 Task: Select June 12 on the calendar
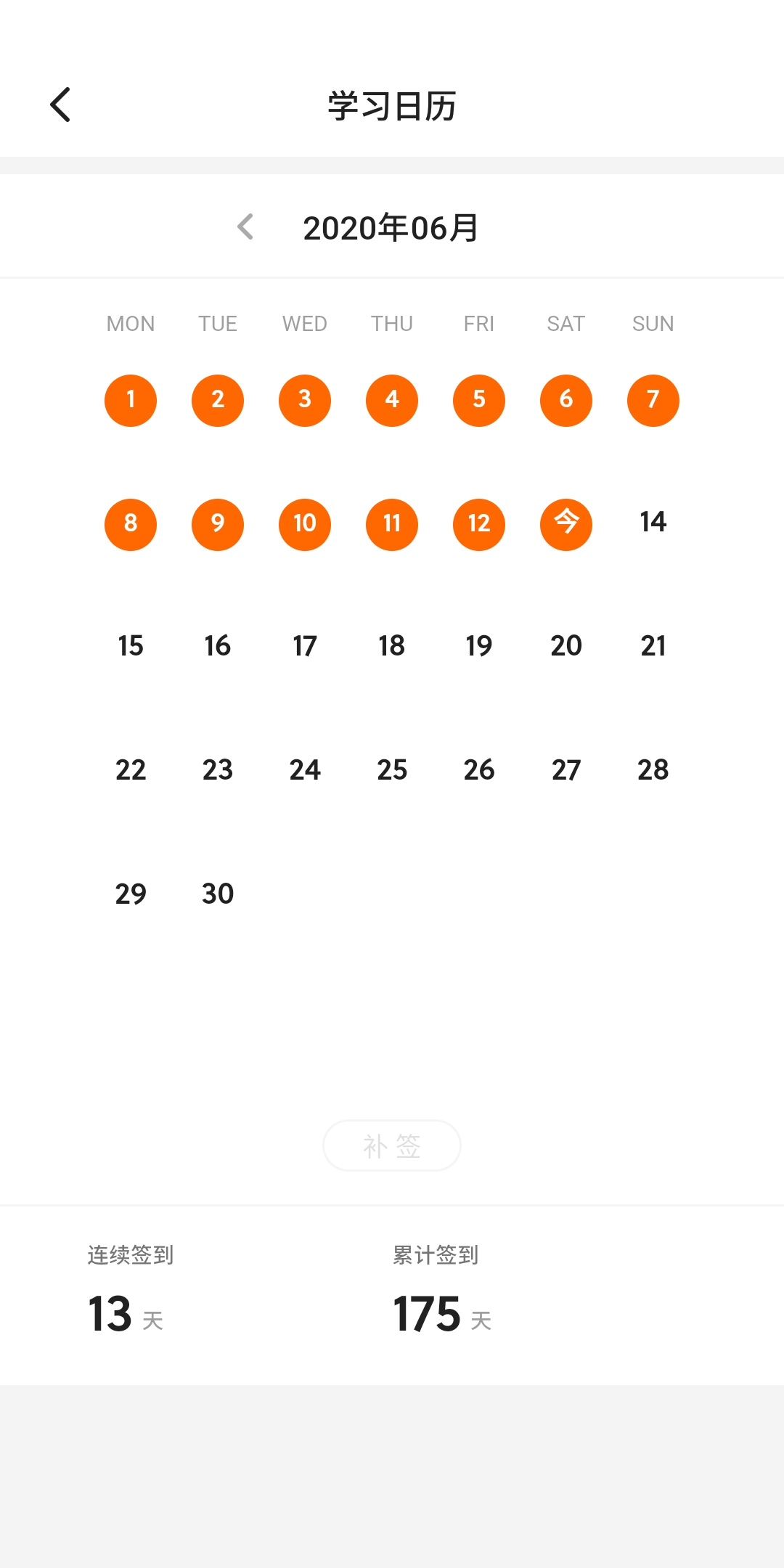(x=479, y=524)
